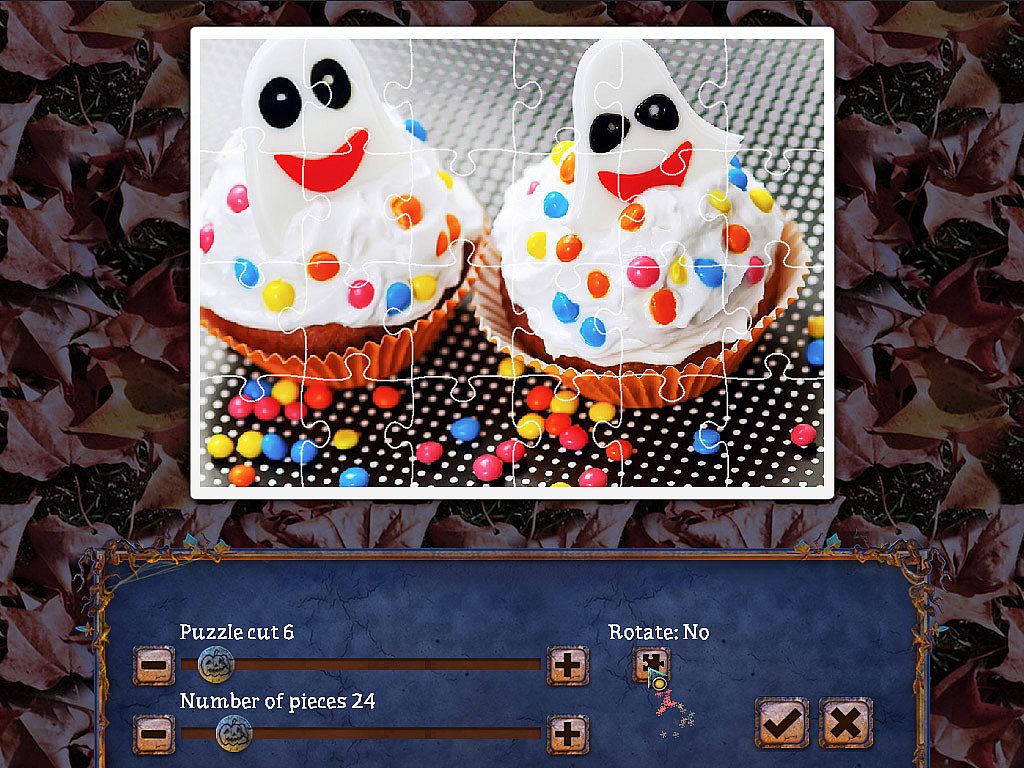
Task: Cancel with the X button
Action: (x=845, y=722)
